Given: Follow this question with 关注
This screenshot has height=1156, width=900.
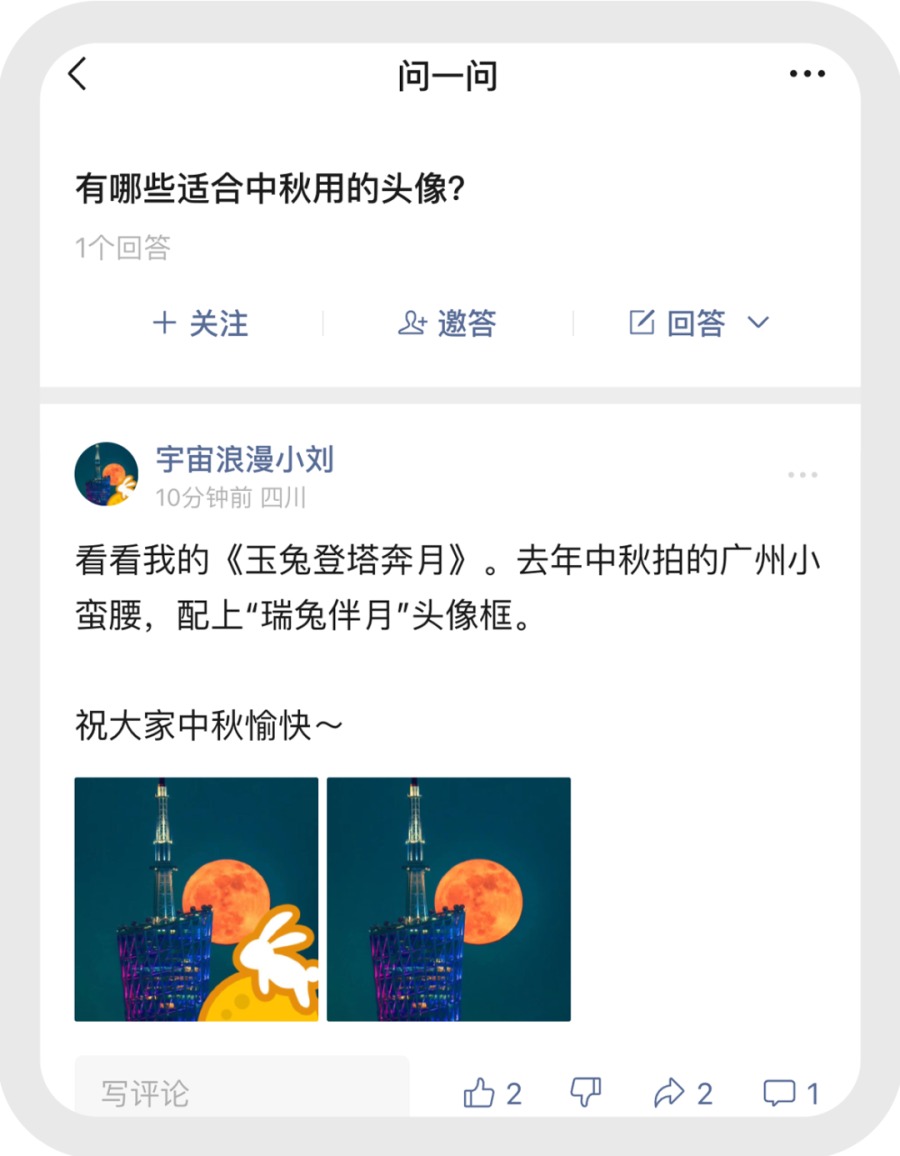Looking at the screenshot, I should 200,323.
